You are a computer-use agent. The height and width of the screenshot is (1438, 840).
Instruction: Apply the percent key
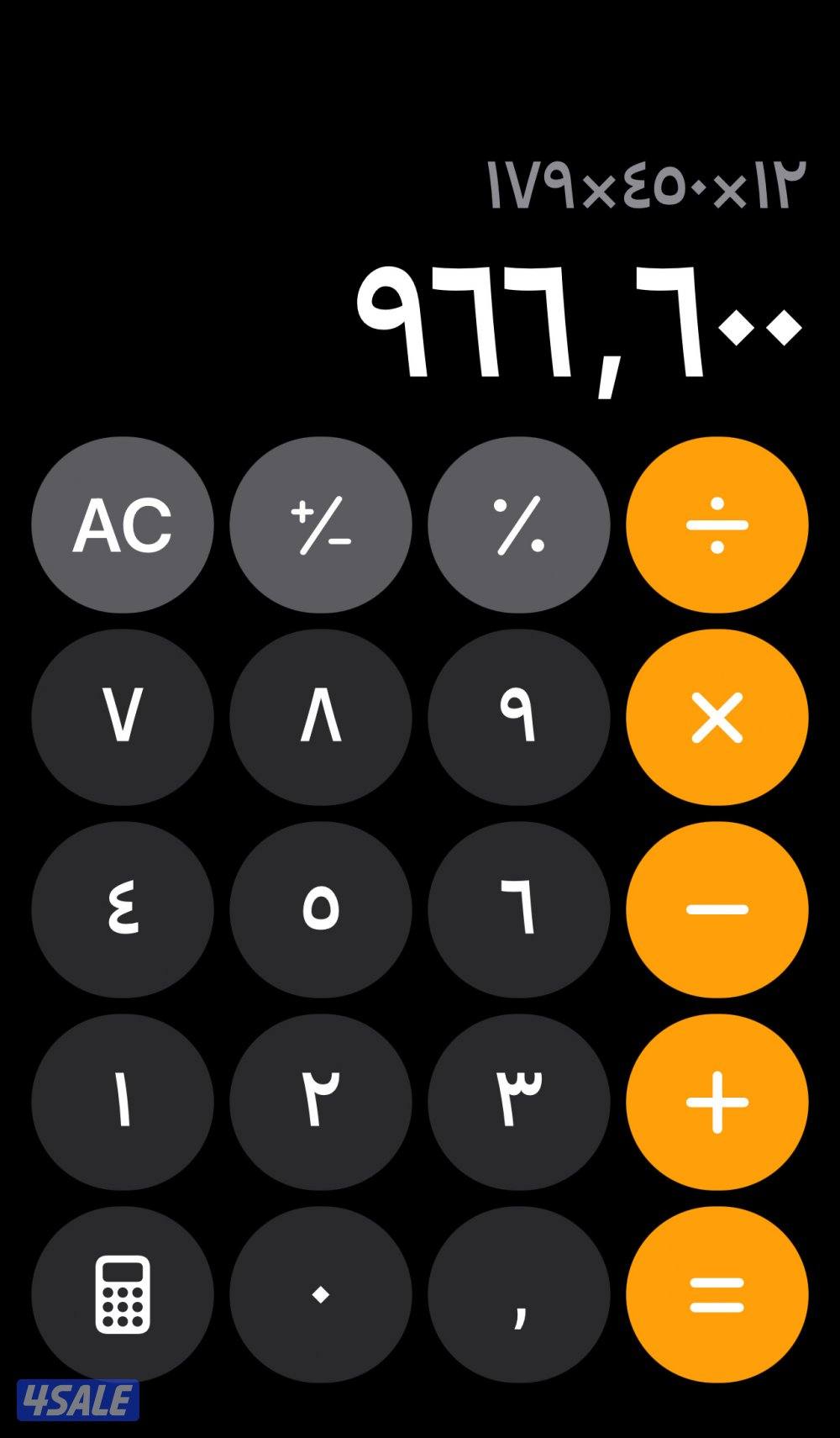point(519,525)
